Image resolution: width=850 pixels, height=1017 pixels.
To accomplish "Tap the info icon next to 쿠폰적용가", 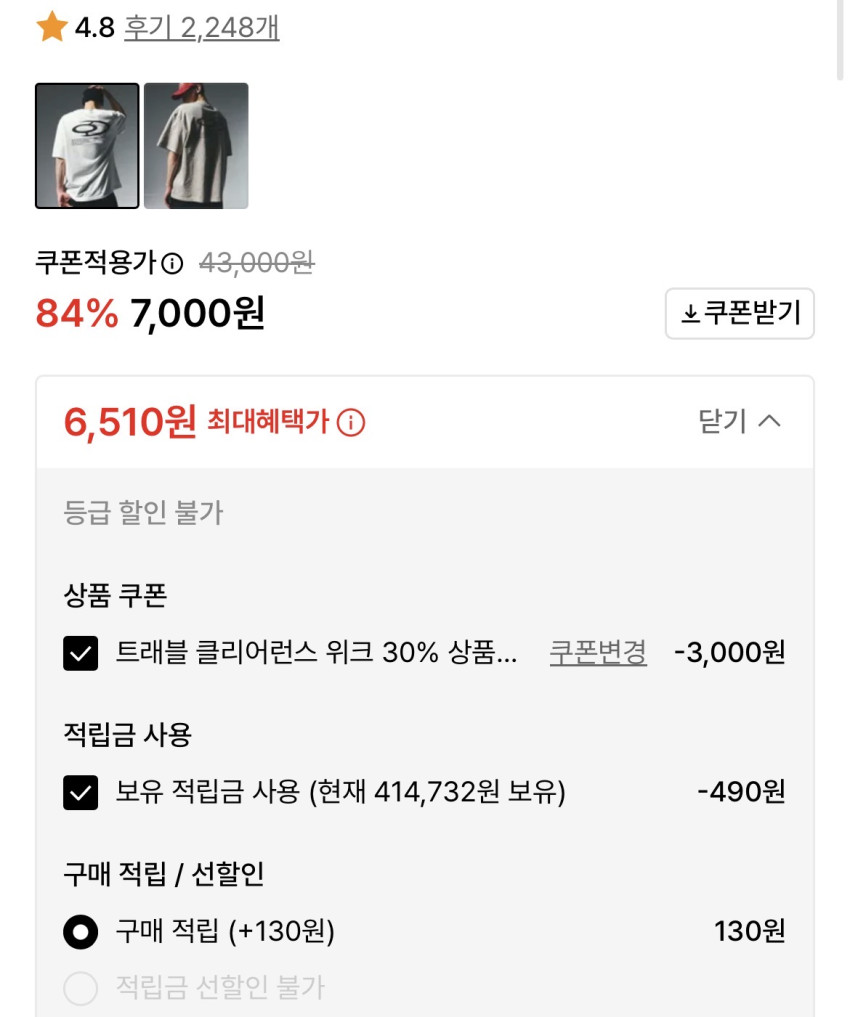I will click(172, 263).
